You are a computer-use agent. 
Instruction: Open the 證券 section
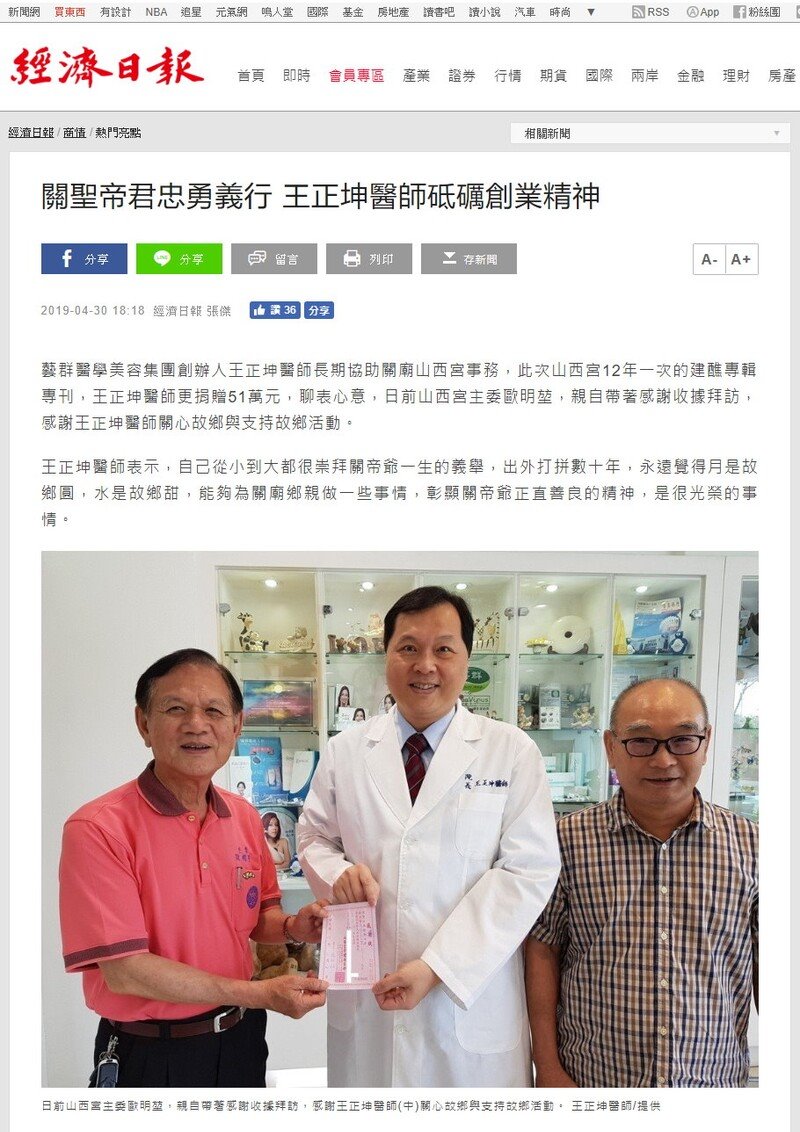point(462,75)
